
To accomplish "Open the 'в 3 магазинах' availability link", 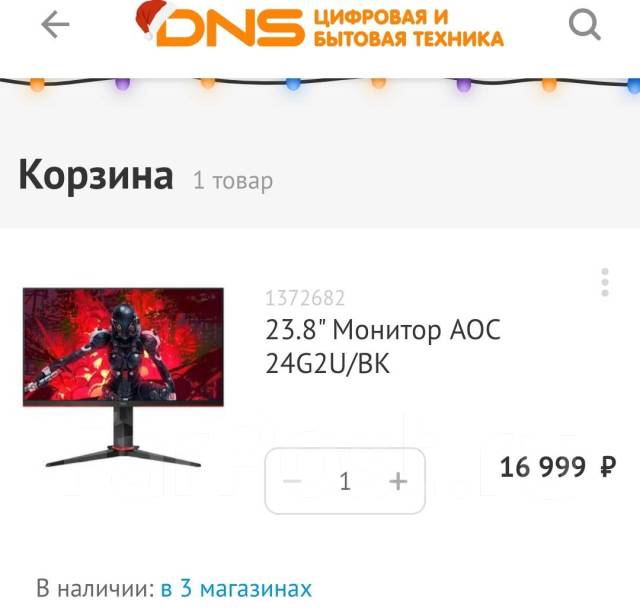I will click(236, 588).
